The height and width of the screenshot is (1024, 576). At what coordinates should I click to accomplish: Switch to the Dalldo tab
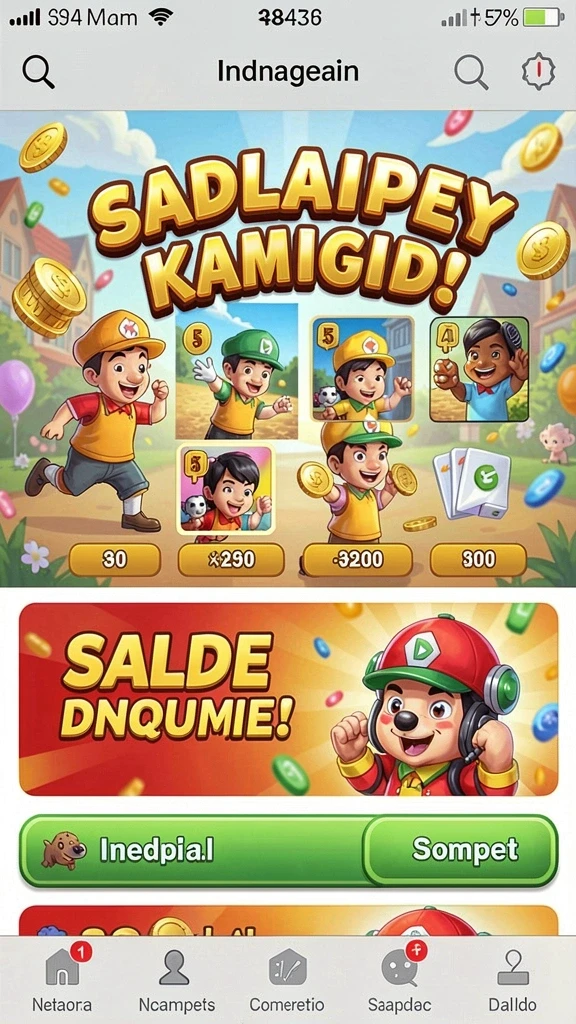point(513,980)
